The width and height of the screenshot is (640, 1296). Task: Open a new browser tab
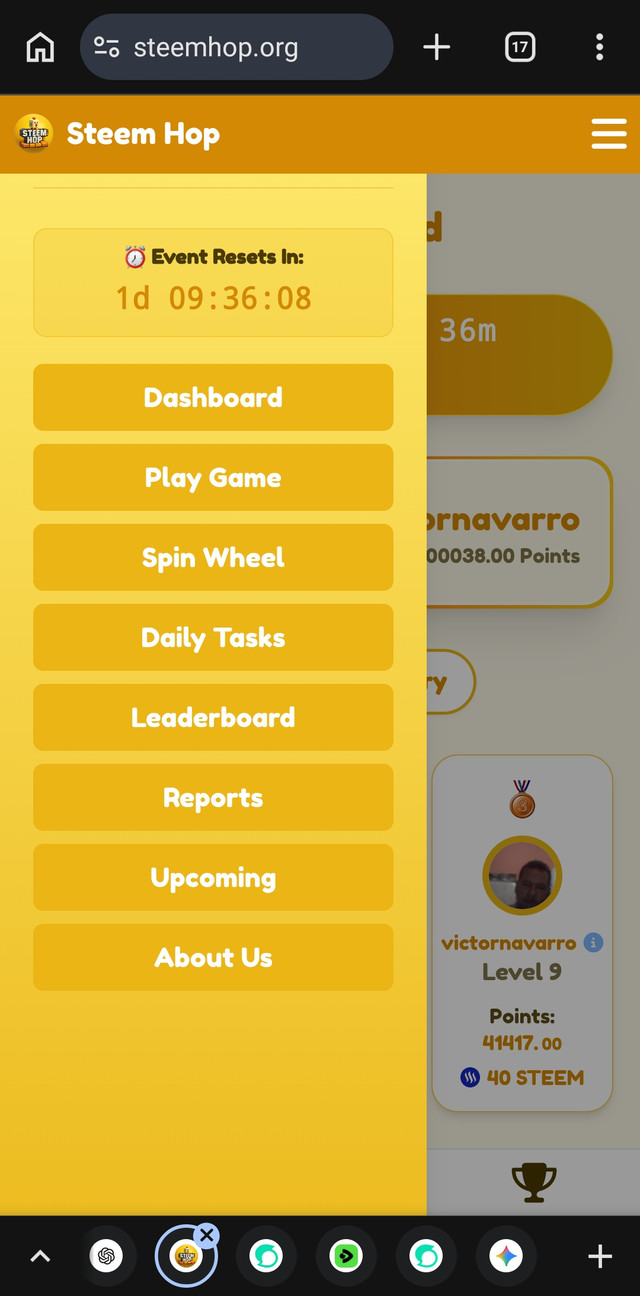coord(437,47)
